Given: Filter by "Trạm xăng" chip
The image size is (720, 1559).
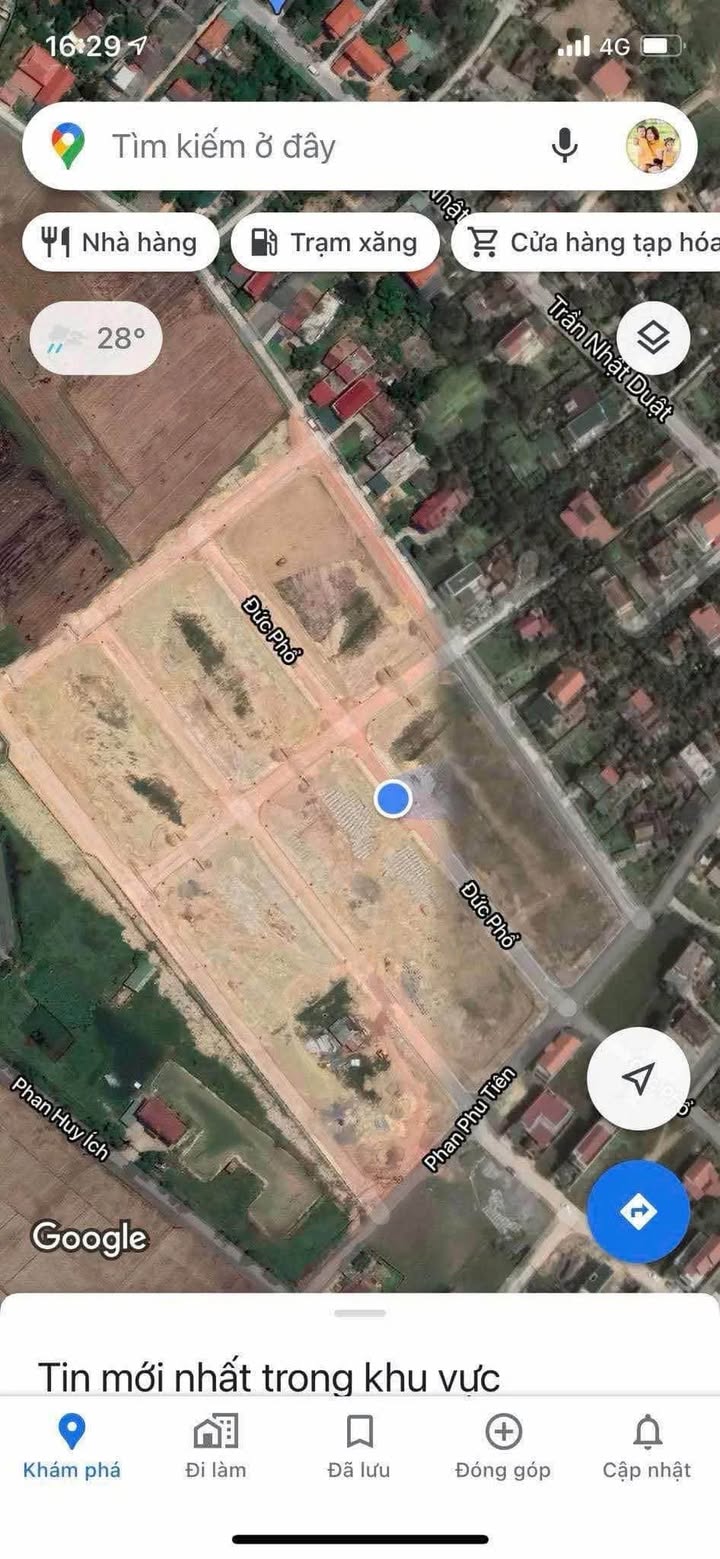Looking at the screenshot, I should click(x=335, y=242).
